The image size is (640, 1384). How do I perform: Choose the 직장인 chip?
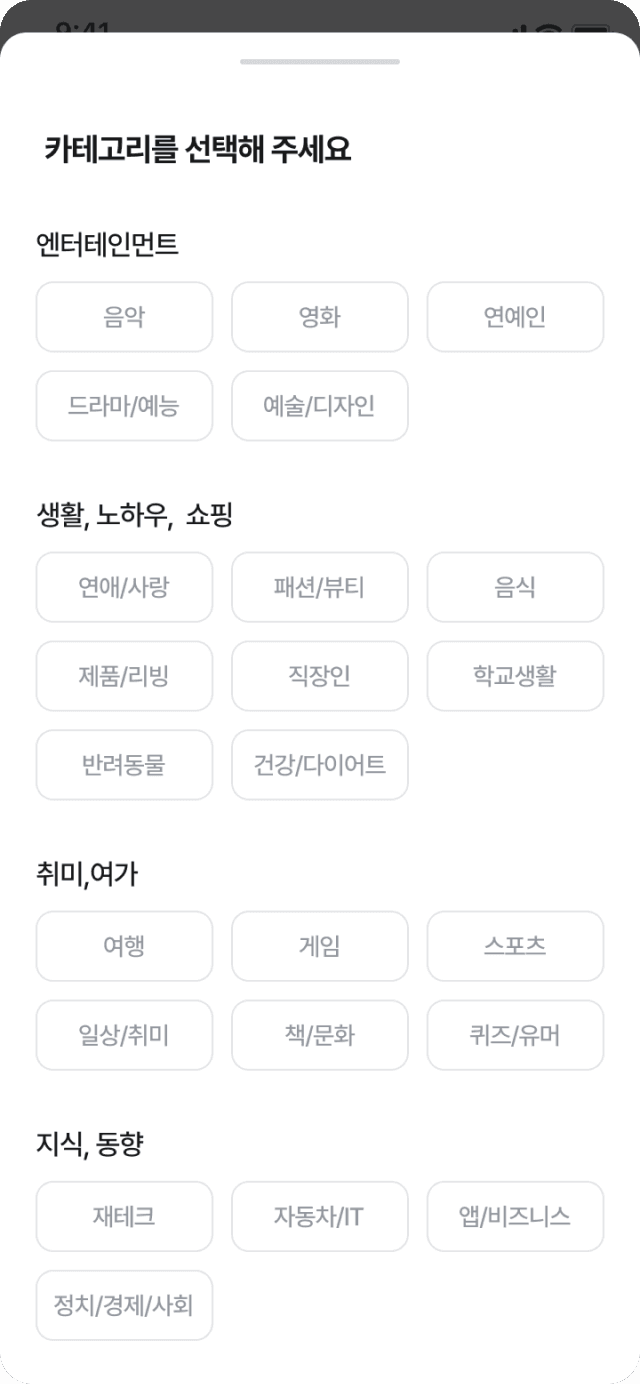click(x=320, y=676)
